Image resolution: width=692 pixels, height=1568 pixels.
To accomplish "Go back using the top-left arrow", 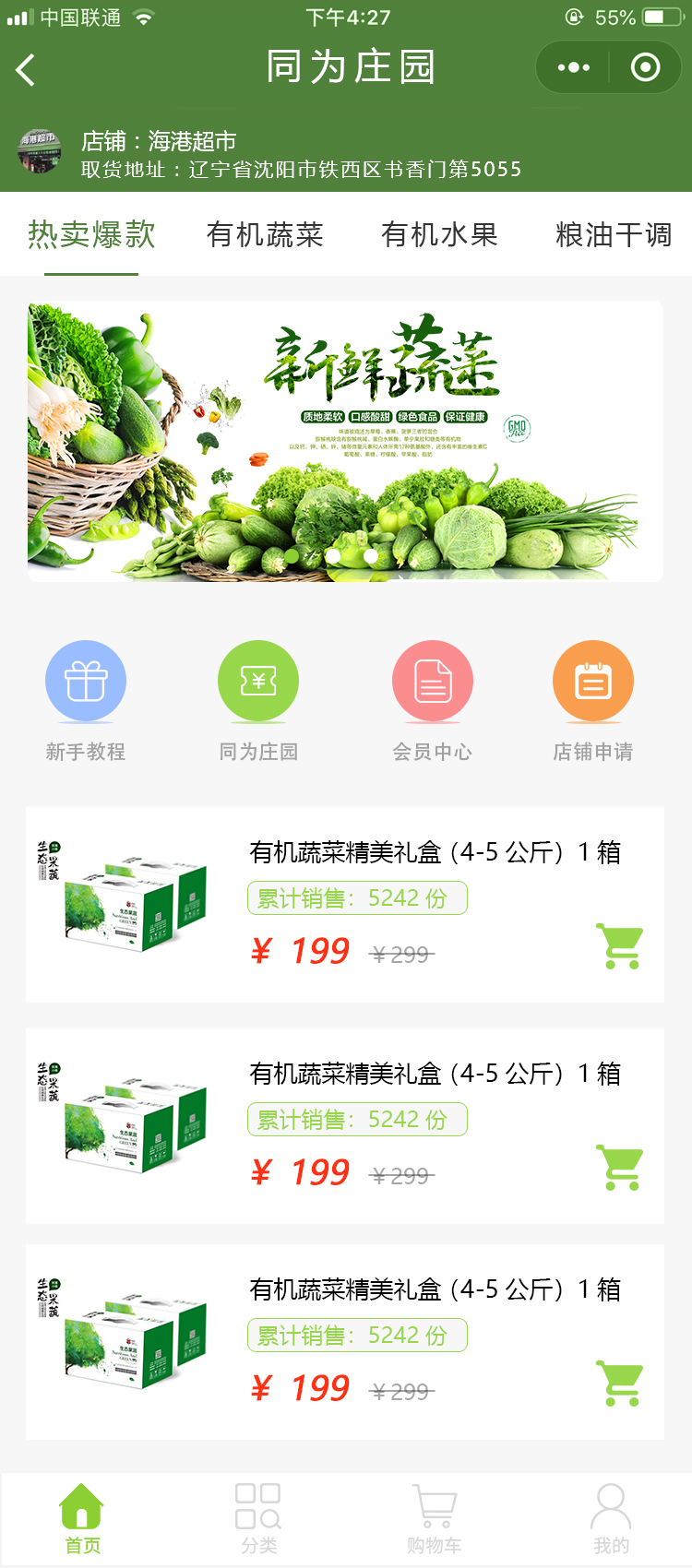I will (x=26, y=69).
